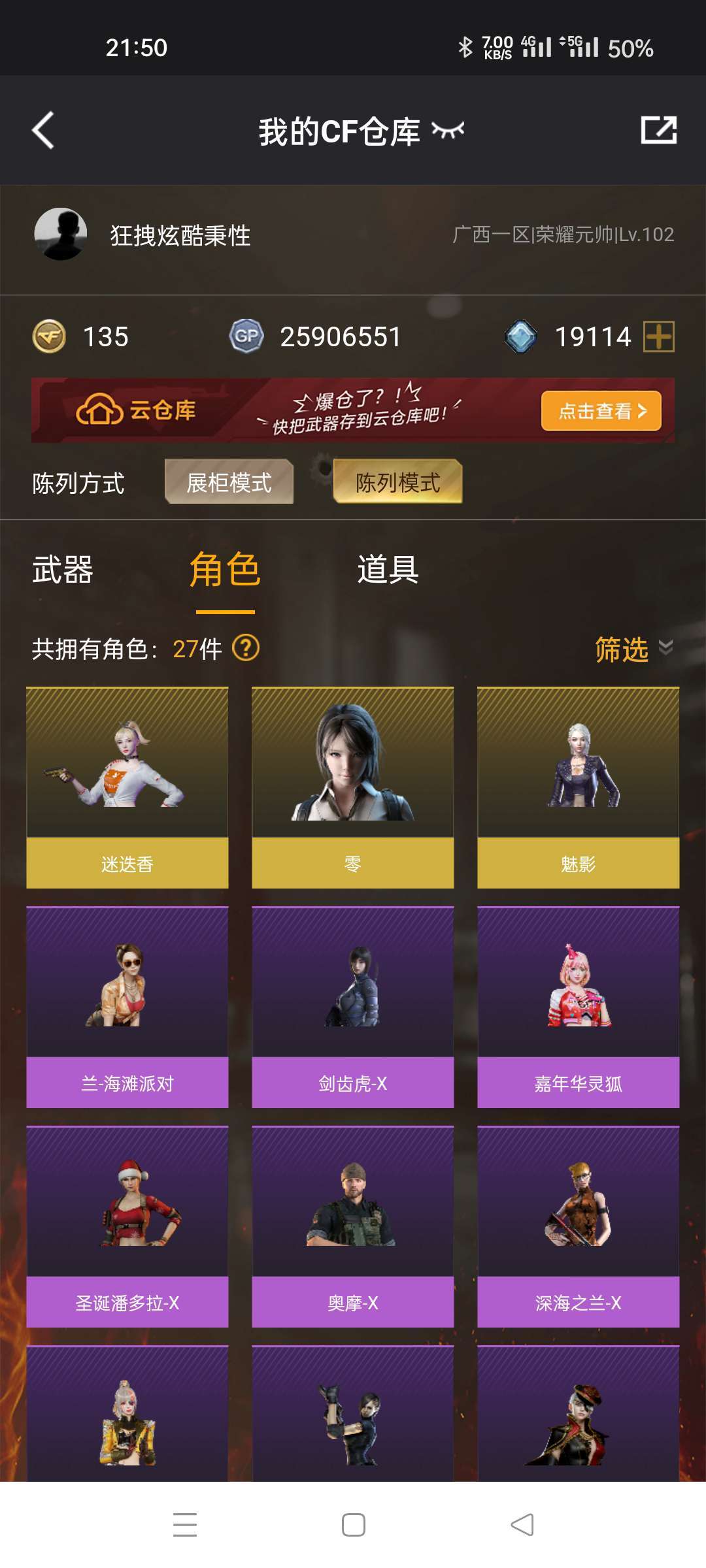Screen dimensions: 706x1568
Task: Select 陈列模式 display mode
Action: click(x=397, y=482)
